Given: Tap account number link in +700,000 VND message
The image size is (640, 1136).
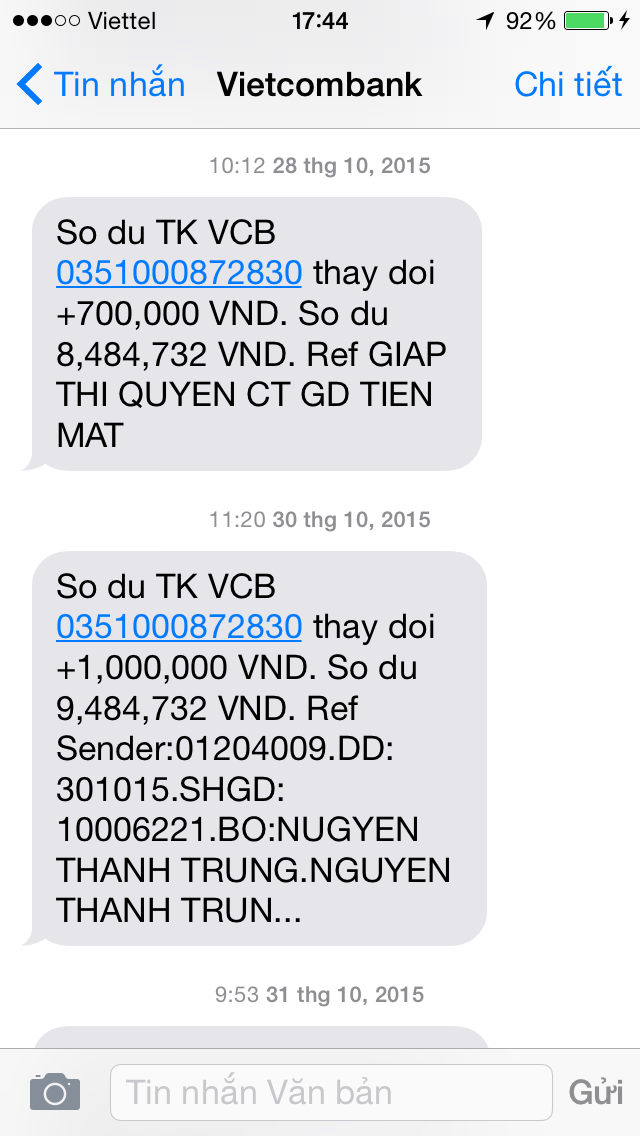Looking at the screenshot, I should point(179,273).
